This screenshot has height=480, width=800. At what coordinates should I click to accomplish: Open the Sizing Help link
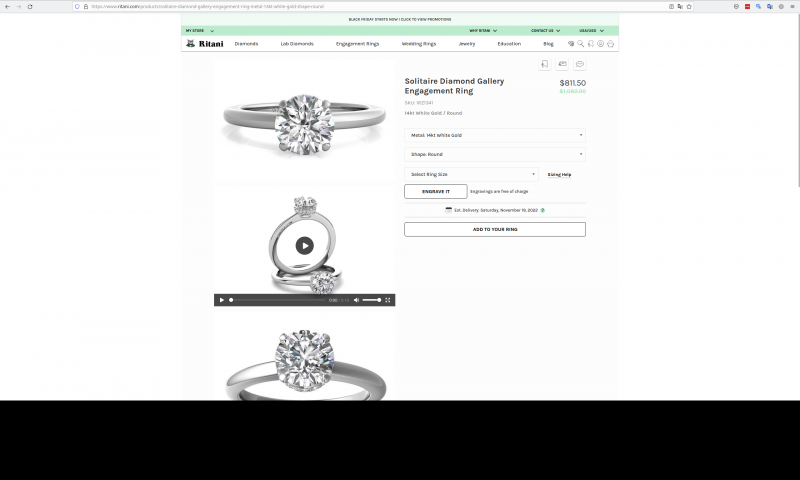coord(559,174)
